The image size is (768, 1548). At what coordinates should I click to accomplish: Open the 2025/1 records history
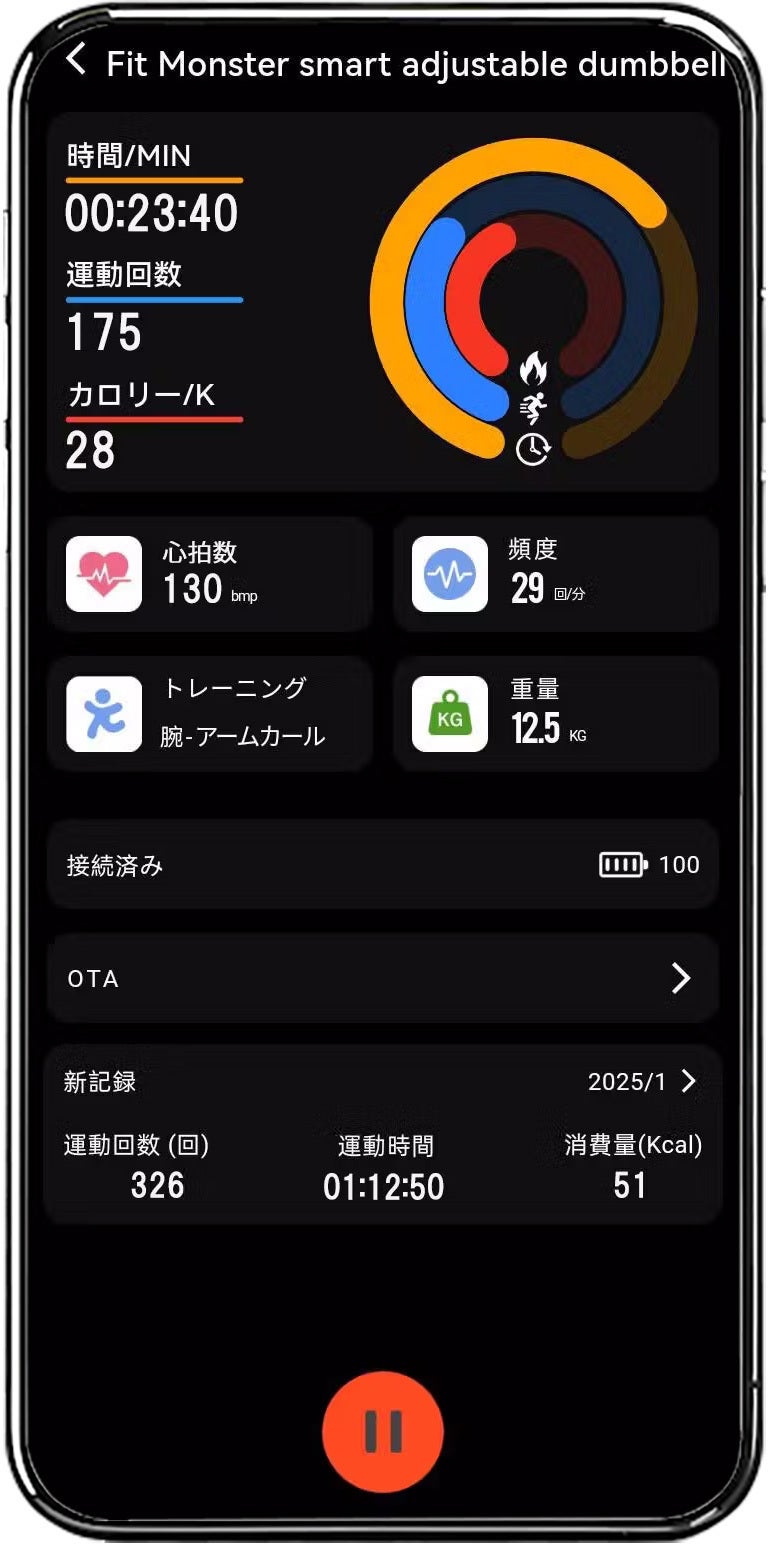pos(642,1081)
